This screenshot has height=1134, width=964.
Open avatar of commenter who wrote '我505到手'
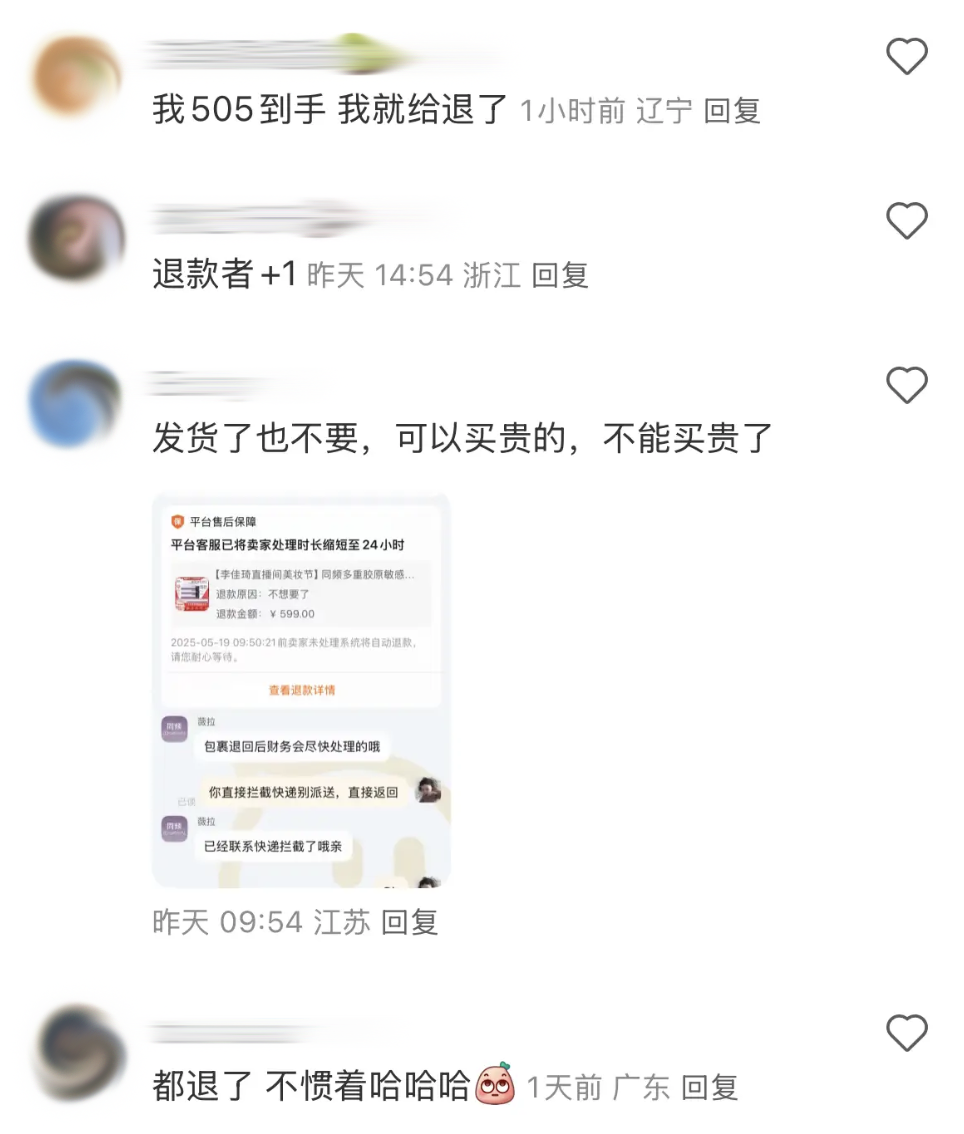[x=77, y=76]
